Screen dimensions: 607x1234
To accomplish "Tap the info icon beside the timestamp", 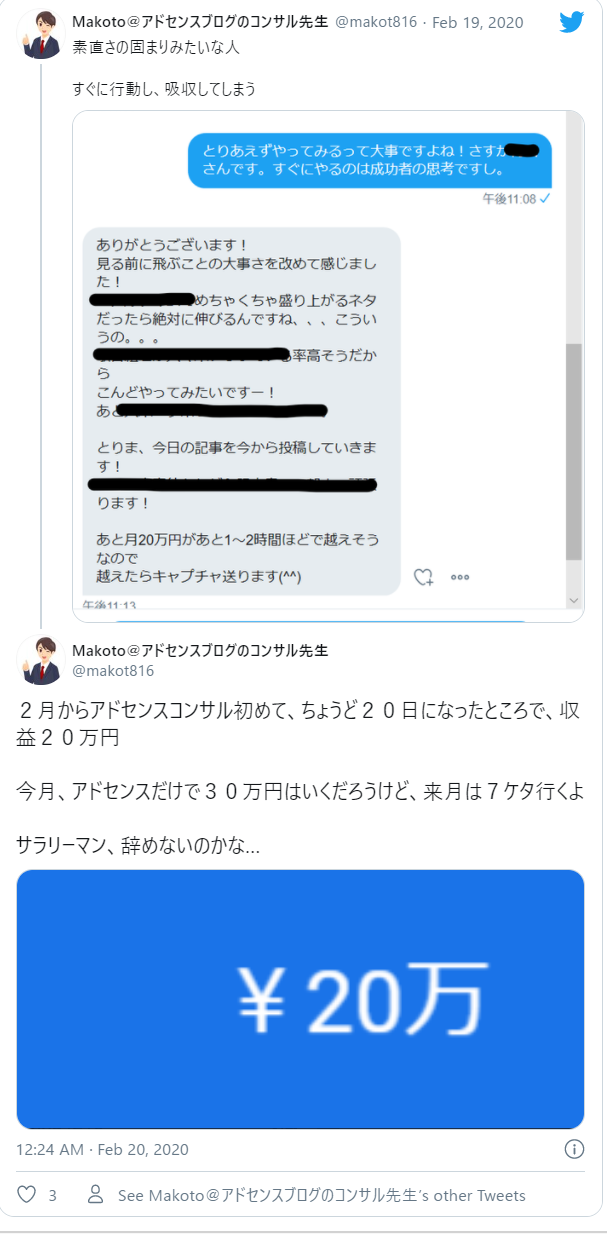I will (574, 1149).
